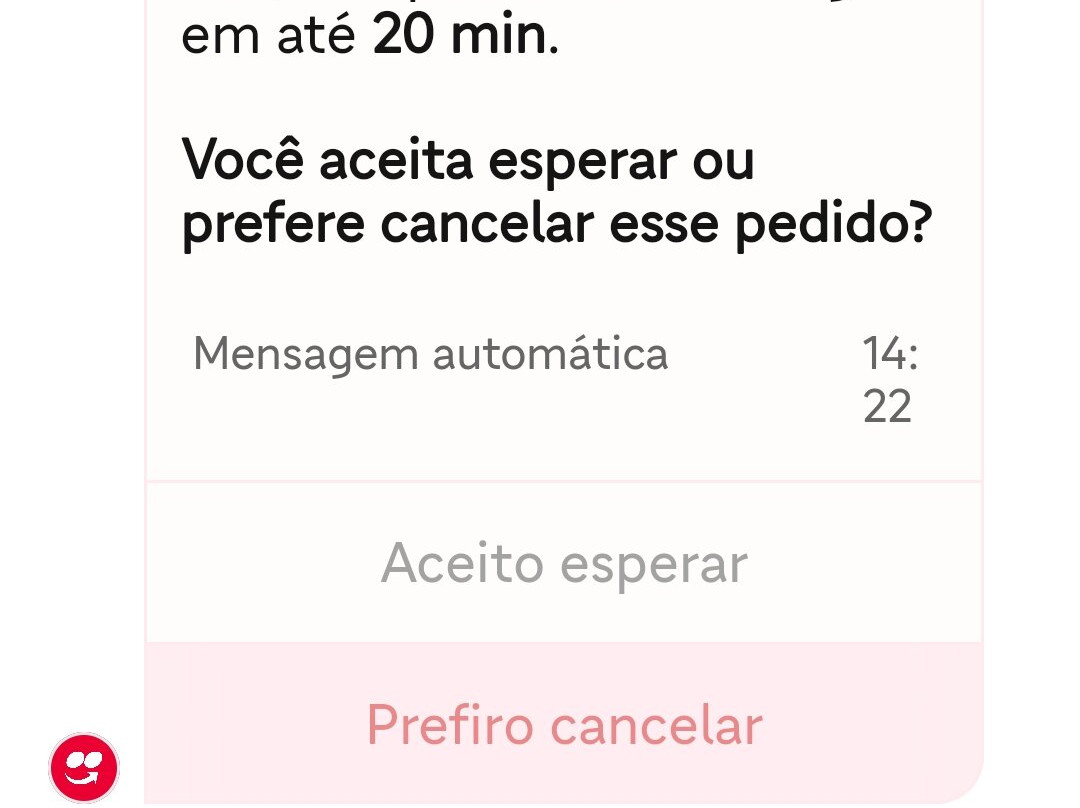The height and width of the screenshot is (808, 1080).
Task: Select Prefiro cancelar to cancel order
Action: [564, 724]
